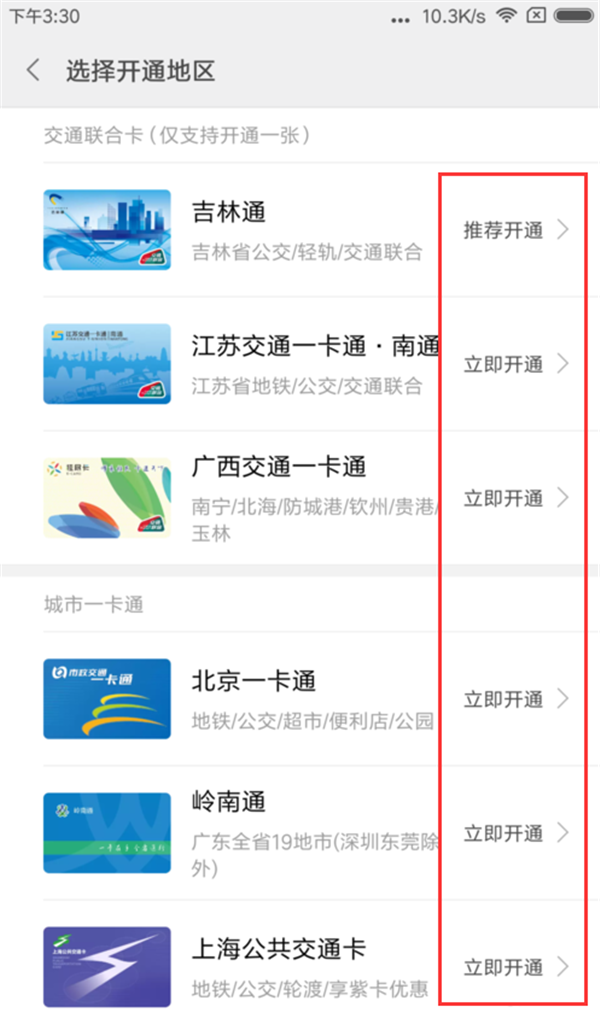Select the 北京一卡通 card row

(x=300, y=698)
